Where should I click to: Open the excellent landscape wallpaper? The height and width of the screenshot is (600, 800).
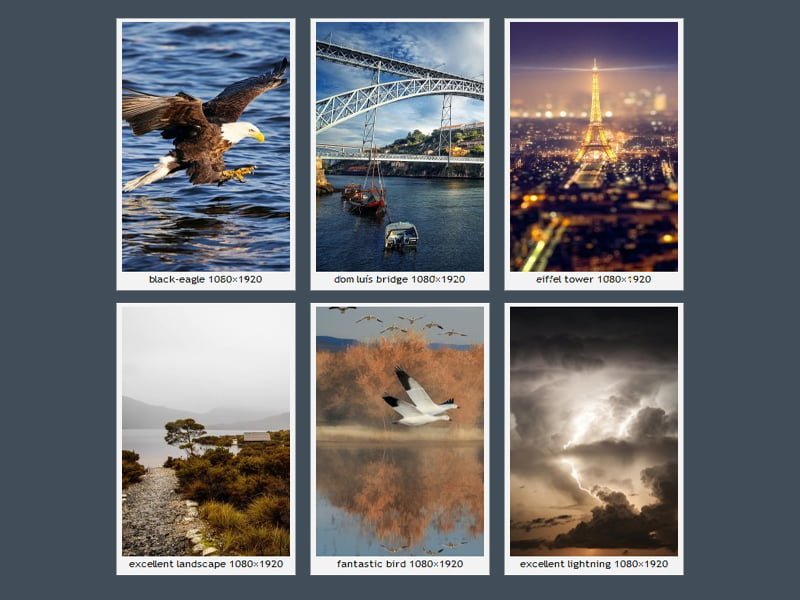206,431
